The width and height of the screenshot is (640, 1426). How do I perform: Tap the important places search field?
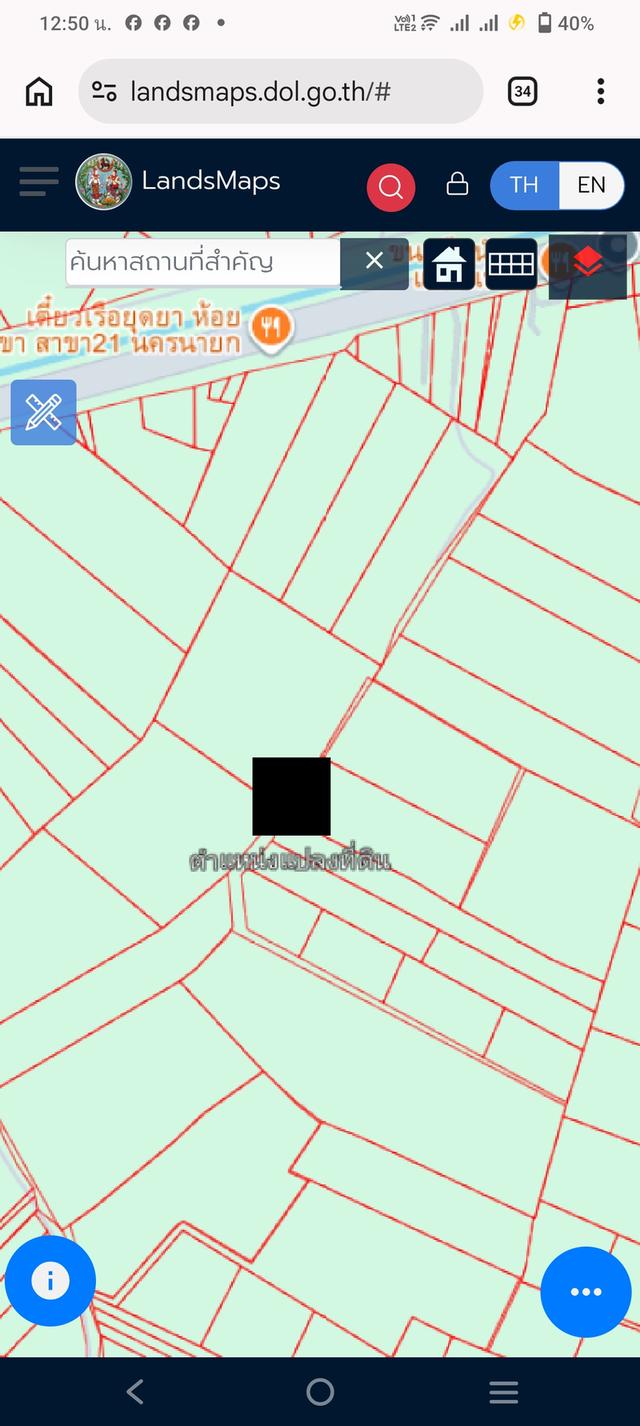(x=204, y=263)
